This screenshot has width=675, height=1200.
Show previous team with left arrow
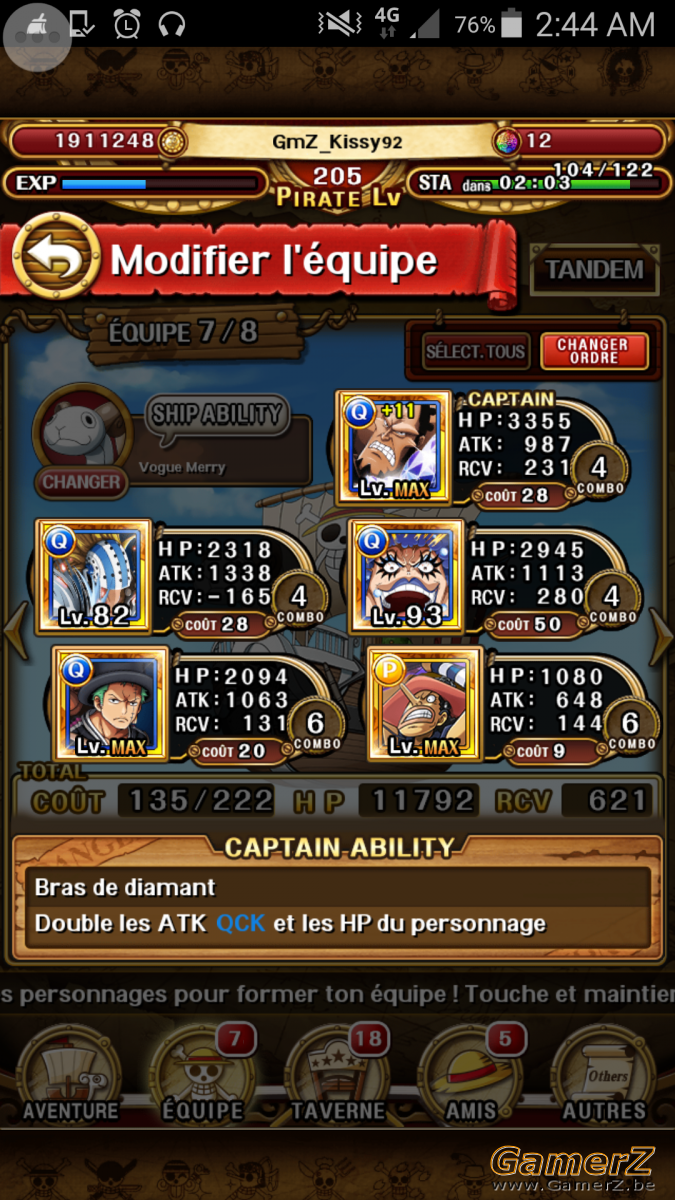(x=14, y=630)
